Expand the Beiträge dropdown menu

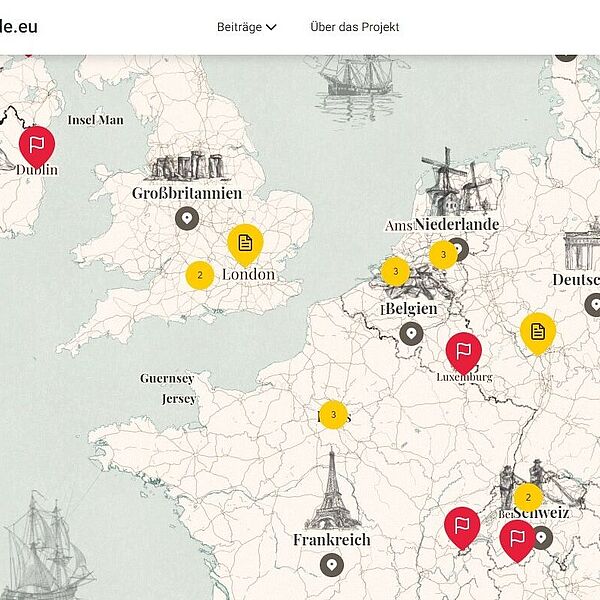[x=246, y=27]
